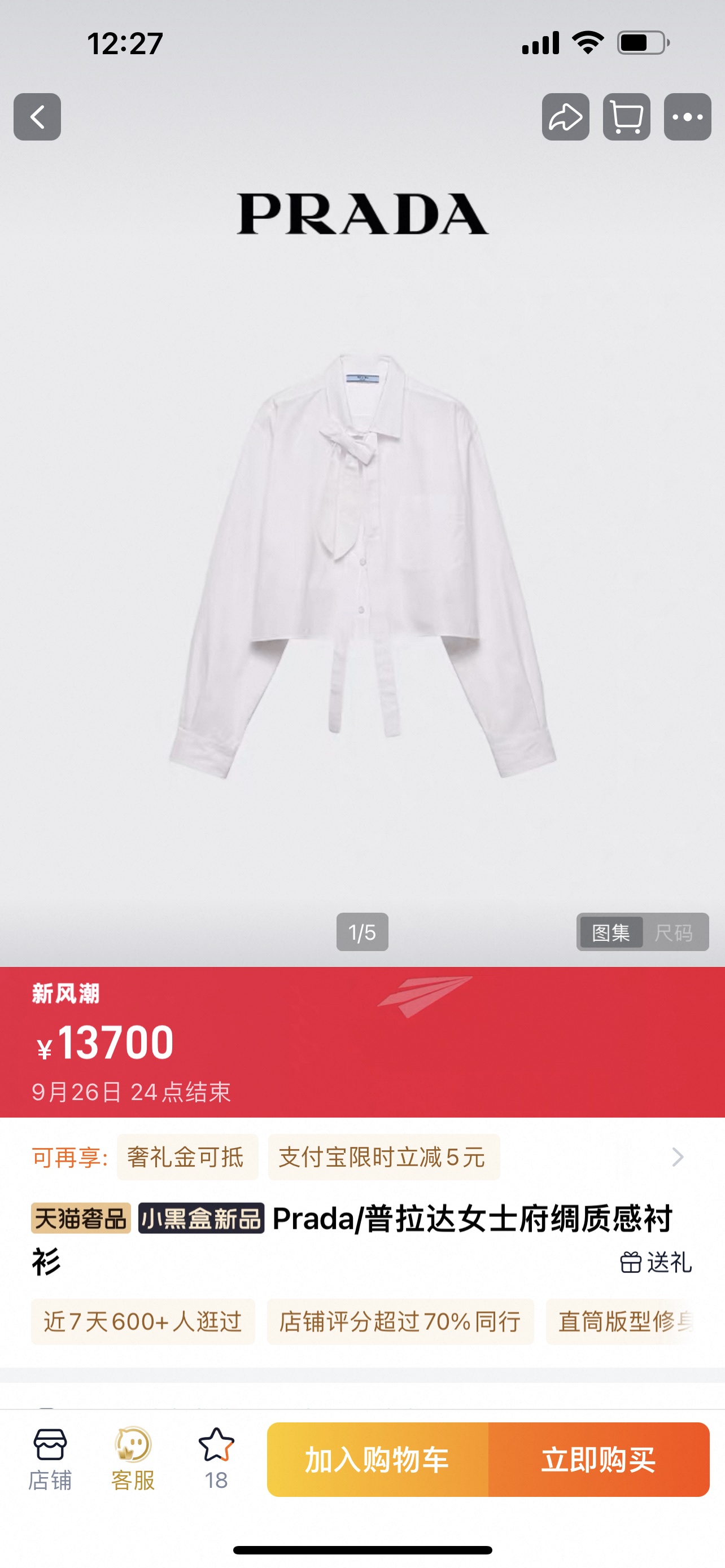Select the 图集 gallery tab
The width and height of the screenshot is (725, 1568).
610,932
